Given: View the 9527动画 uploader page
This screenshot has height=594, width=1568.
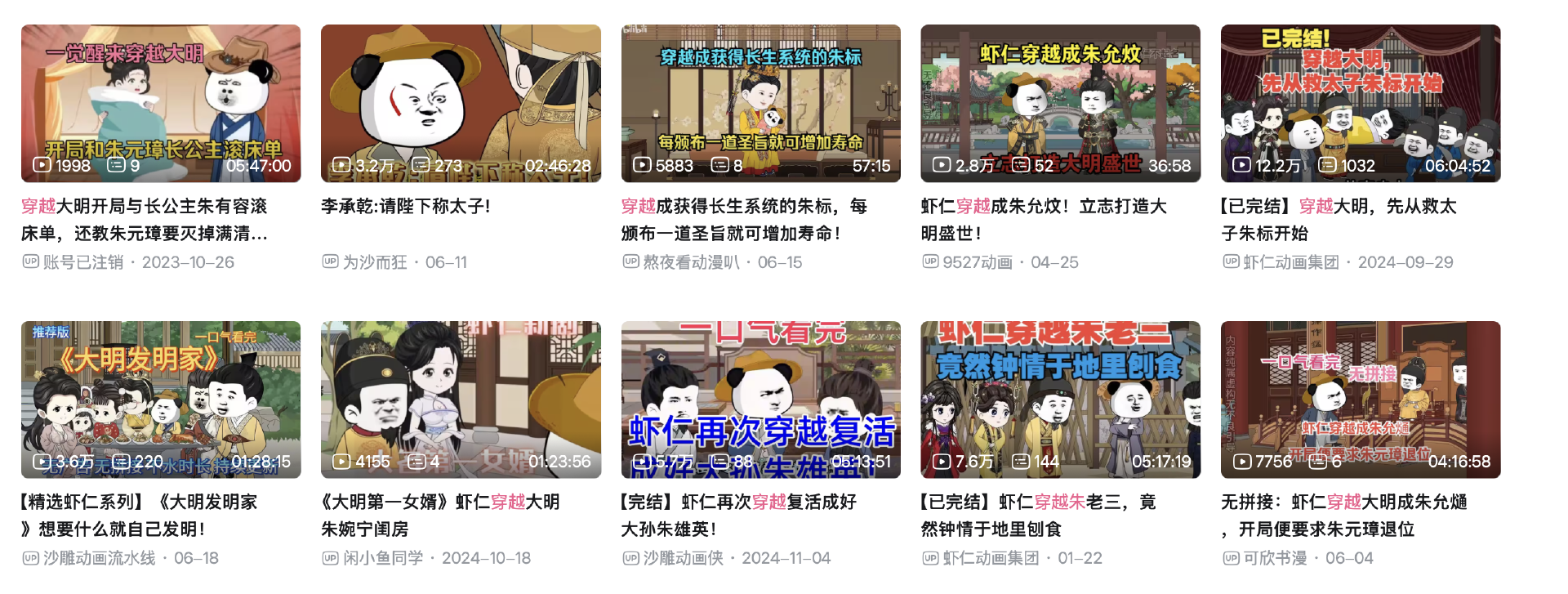Looking at the screenshot, I should click(x=977, y=262).
